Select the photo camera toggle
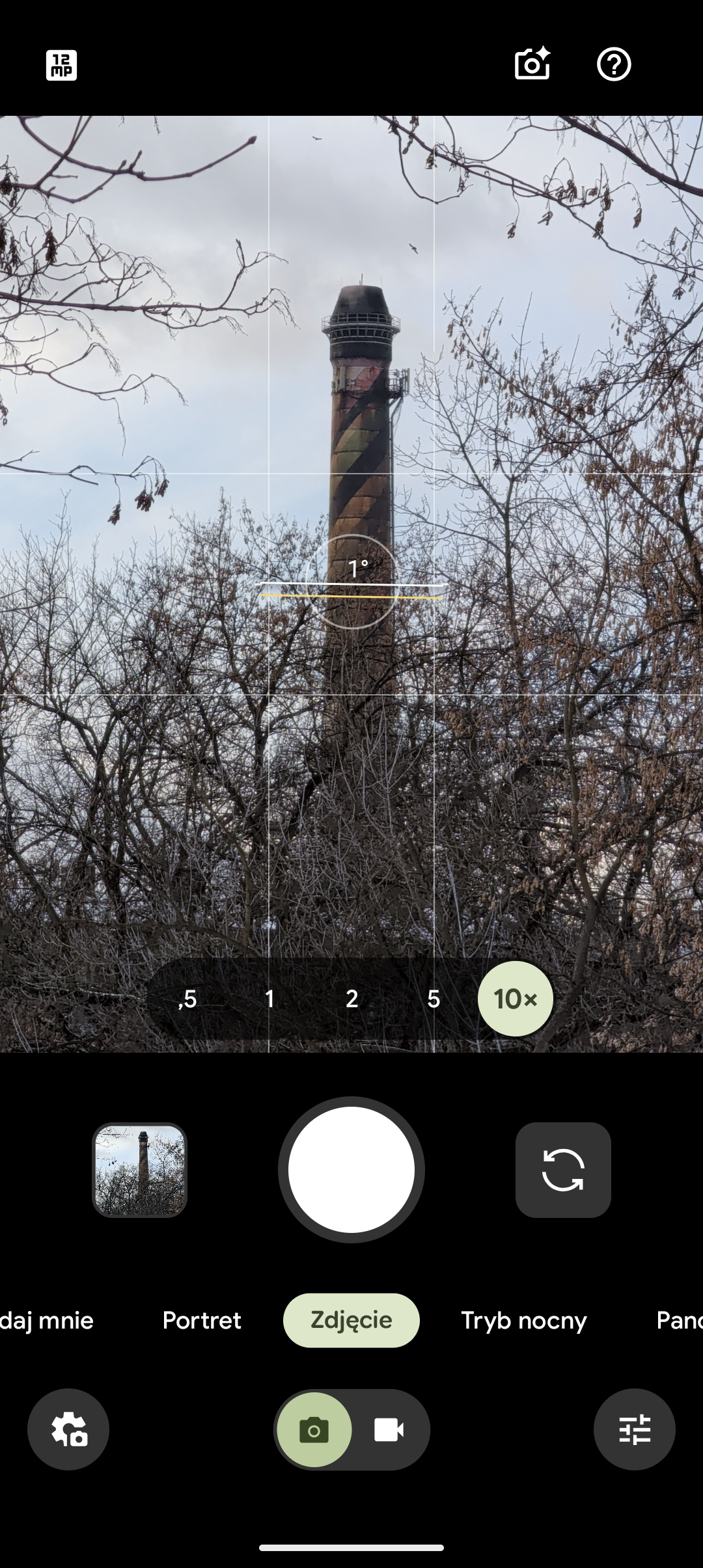This screenshot has width=703, height=1568. (x=314, y=1429)
